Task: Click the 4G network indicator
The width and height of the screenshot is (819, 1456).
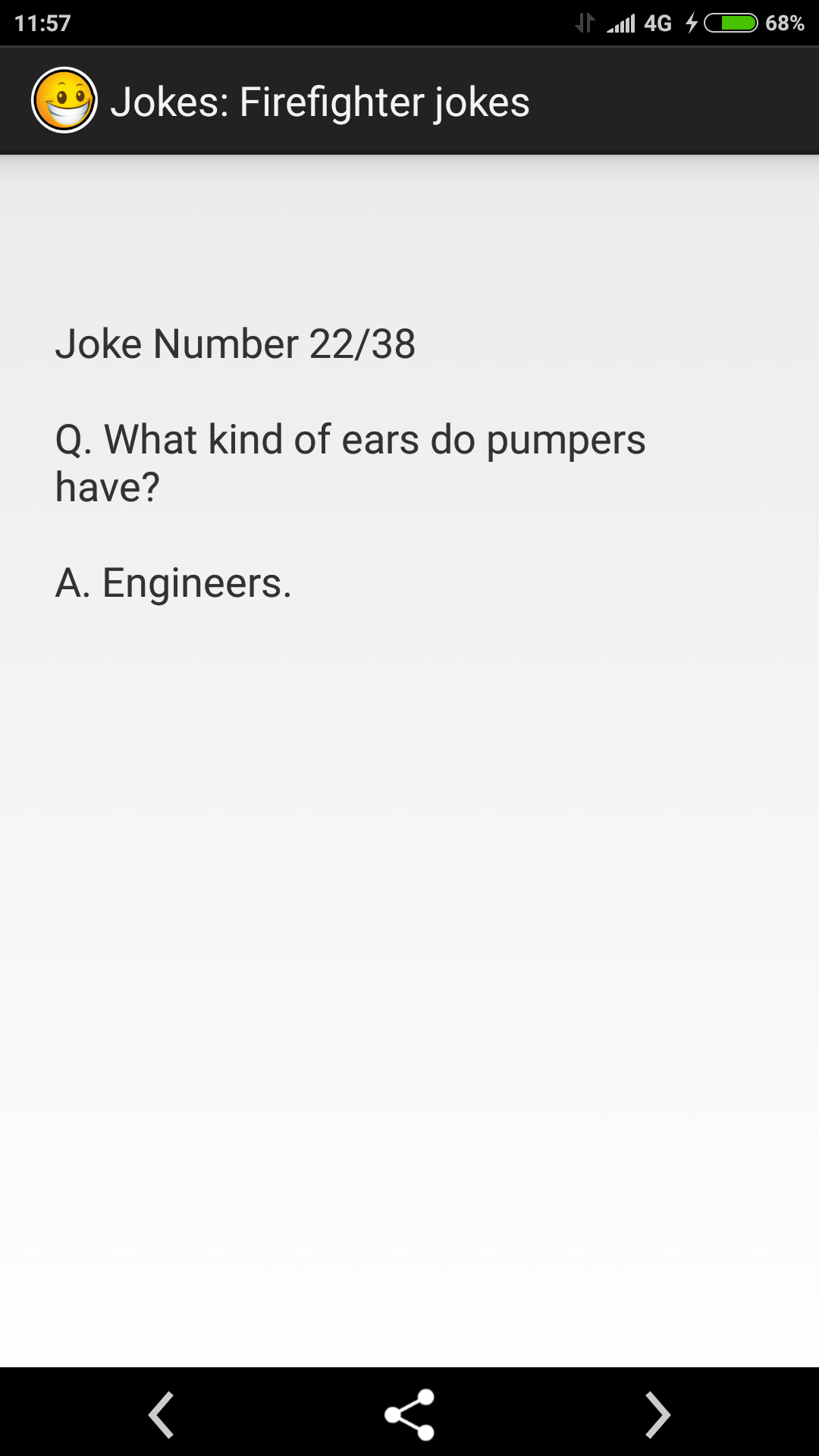Action: [x=657, y=21]
